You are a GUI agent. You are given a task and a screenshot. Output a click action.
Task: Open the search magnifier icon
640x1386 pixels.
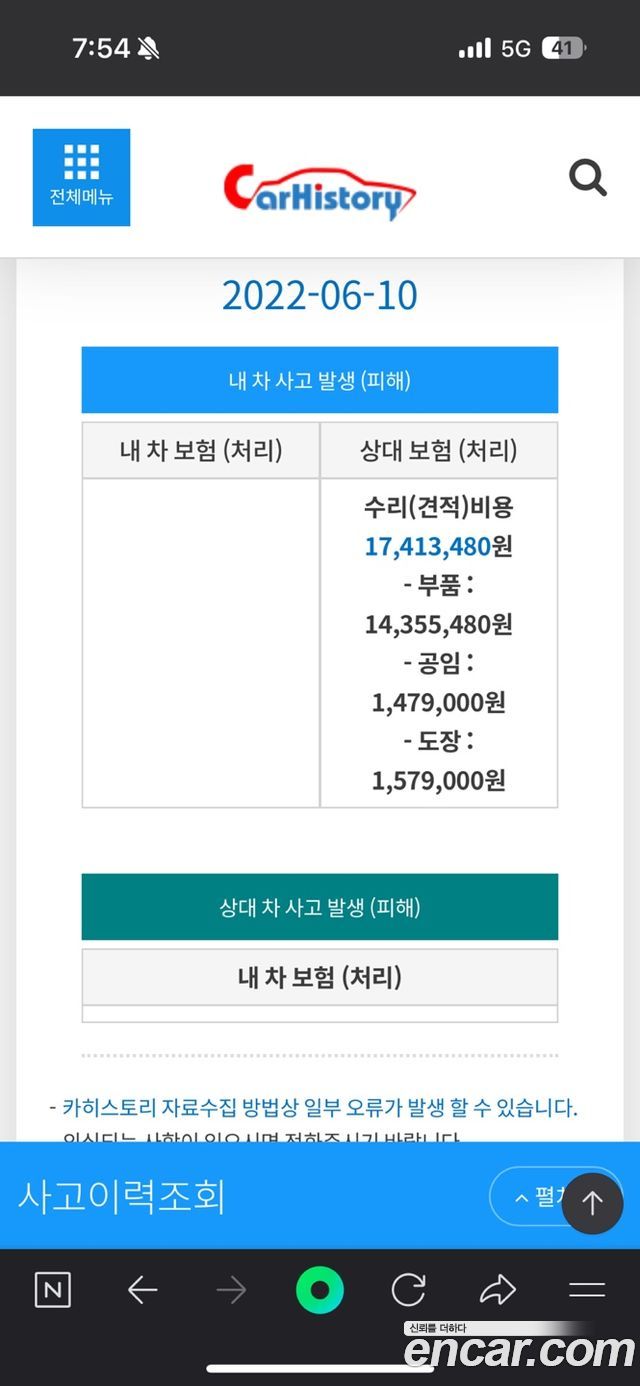(x=587, y=179)
